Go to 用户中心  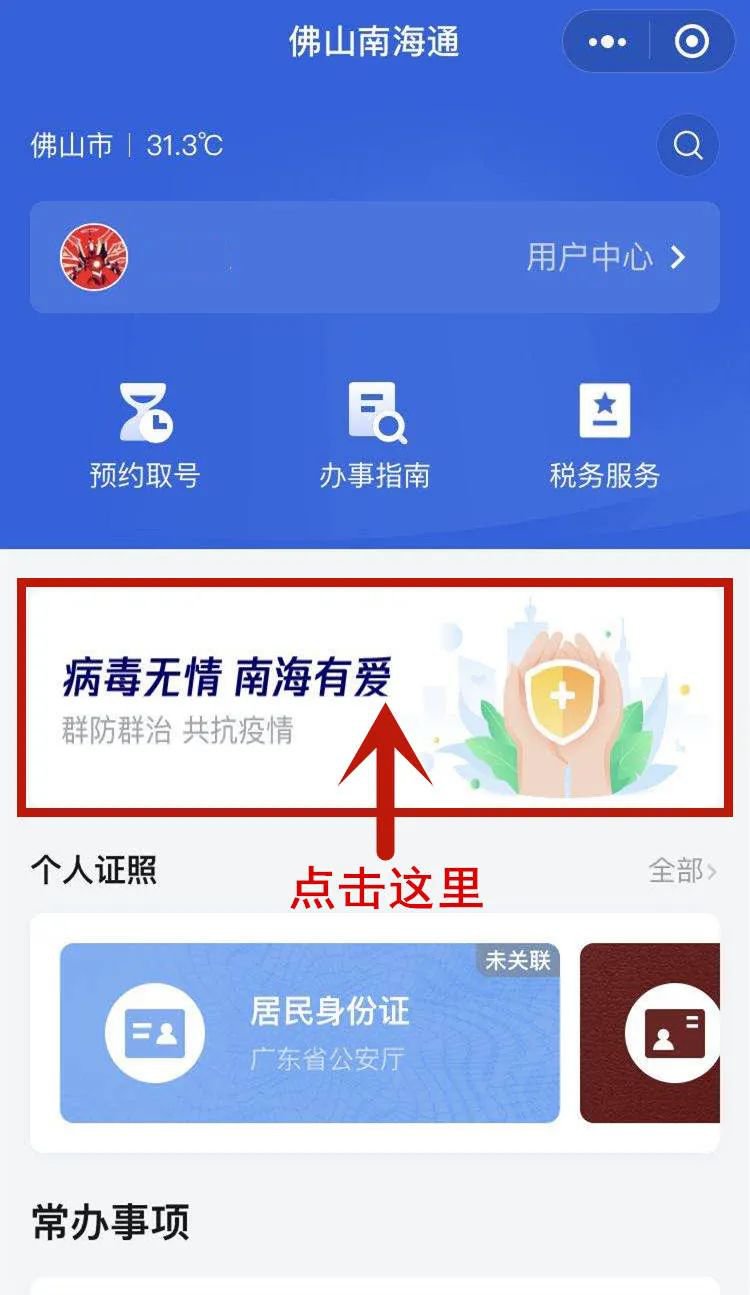click(x=606, y=258)
